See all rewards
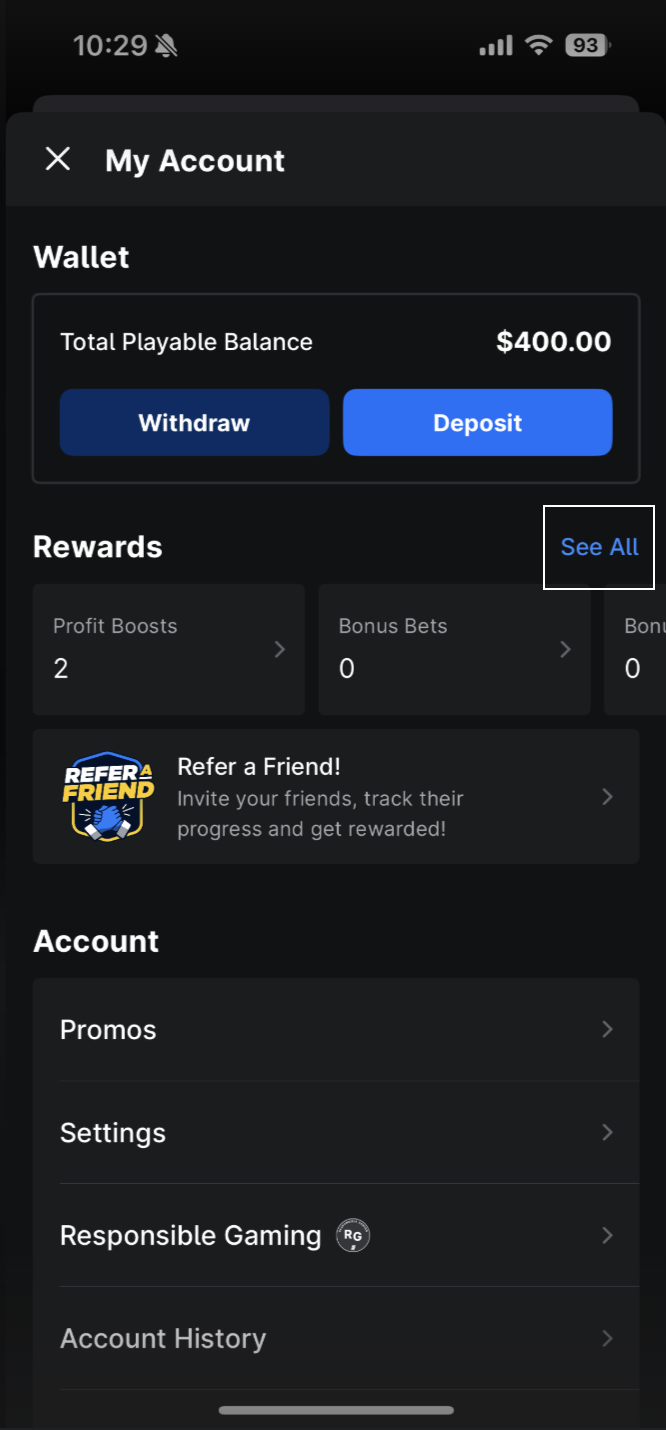Viewport: 666px width, 1430px height. (599, 547)
